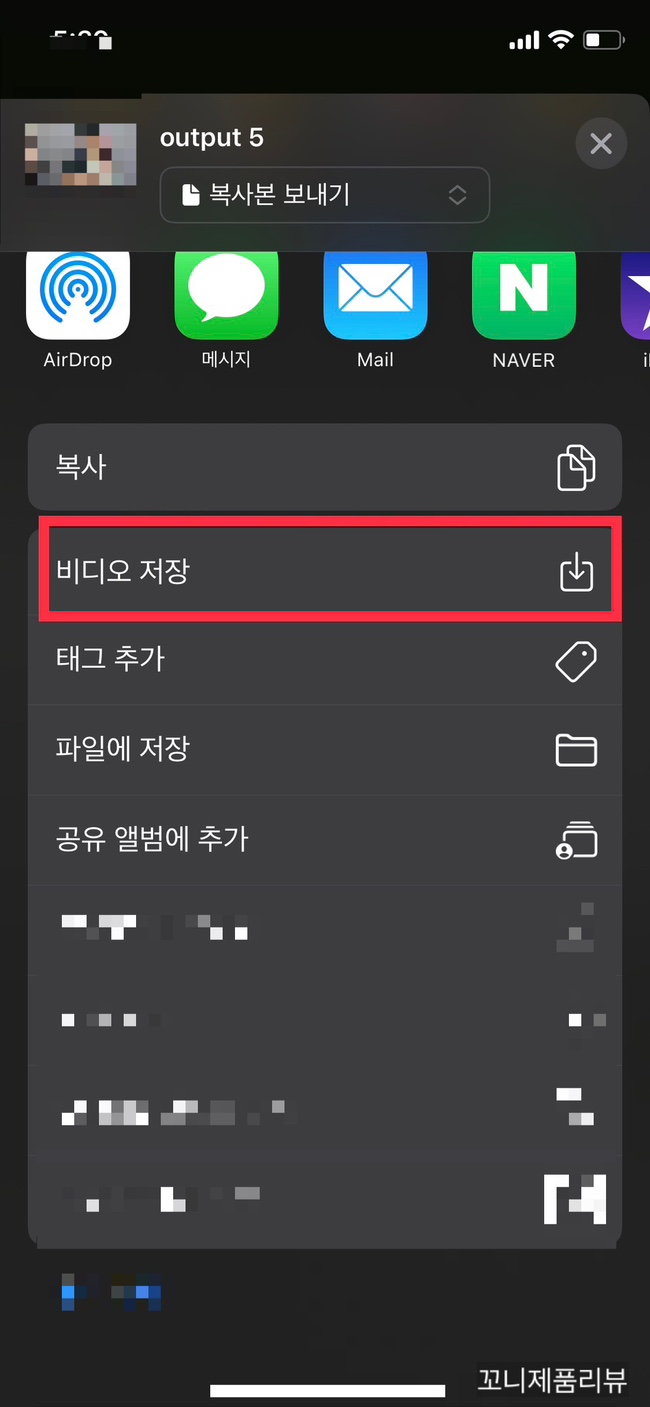Choose 태그 추가
650x1407 pixels.
[x=325, y=660]
